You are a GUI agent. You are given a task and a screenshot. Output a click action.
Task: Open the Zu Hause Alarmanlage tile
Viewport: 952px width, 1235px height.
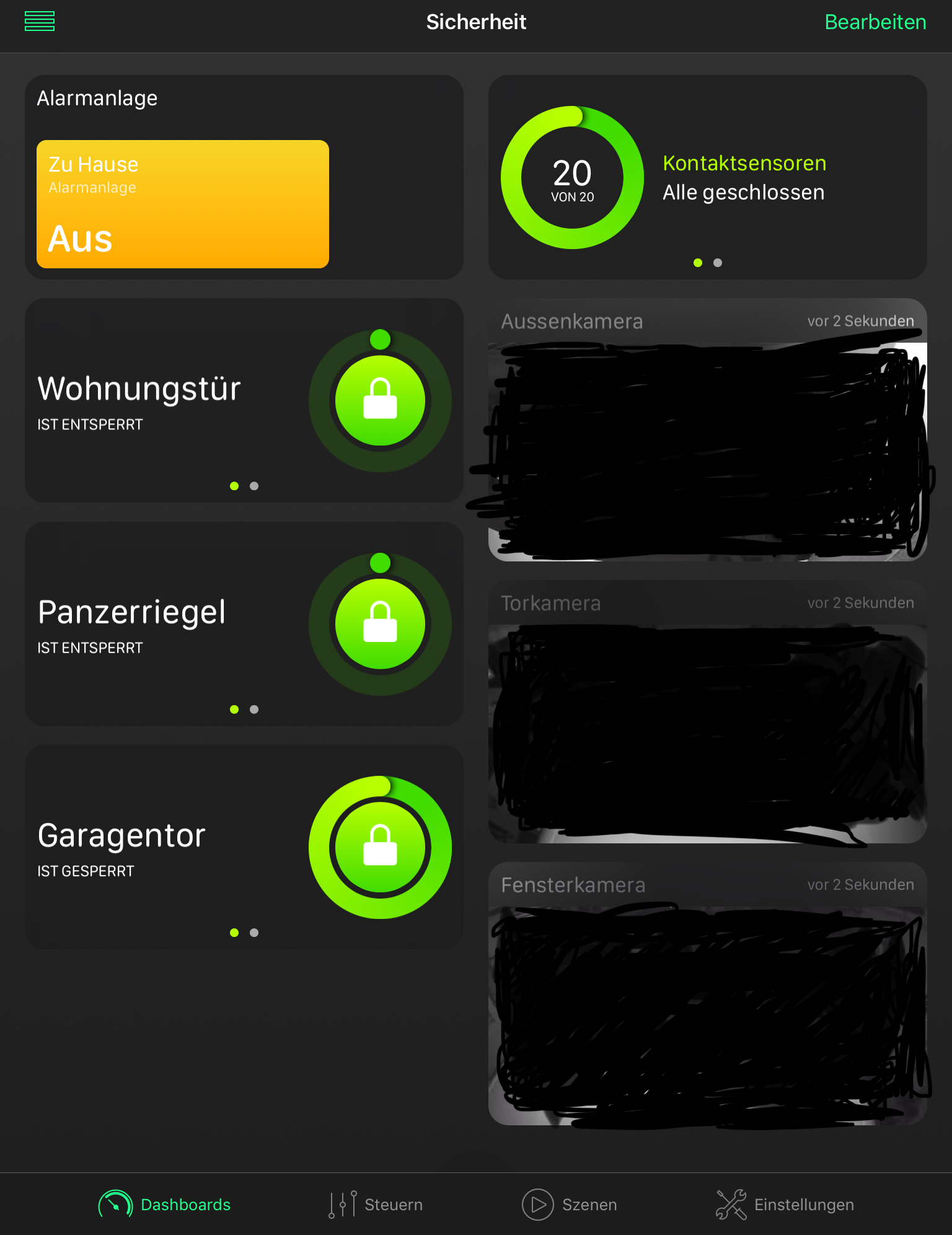tap(182, 204)
